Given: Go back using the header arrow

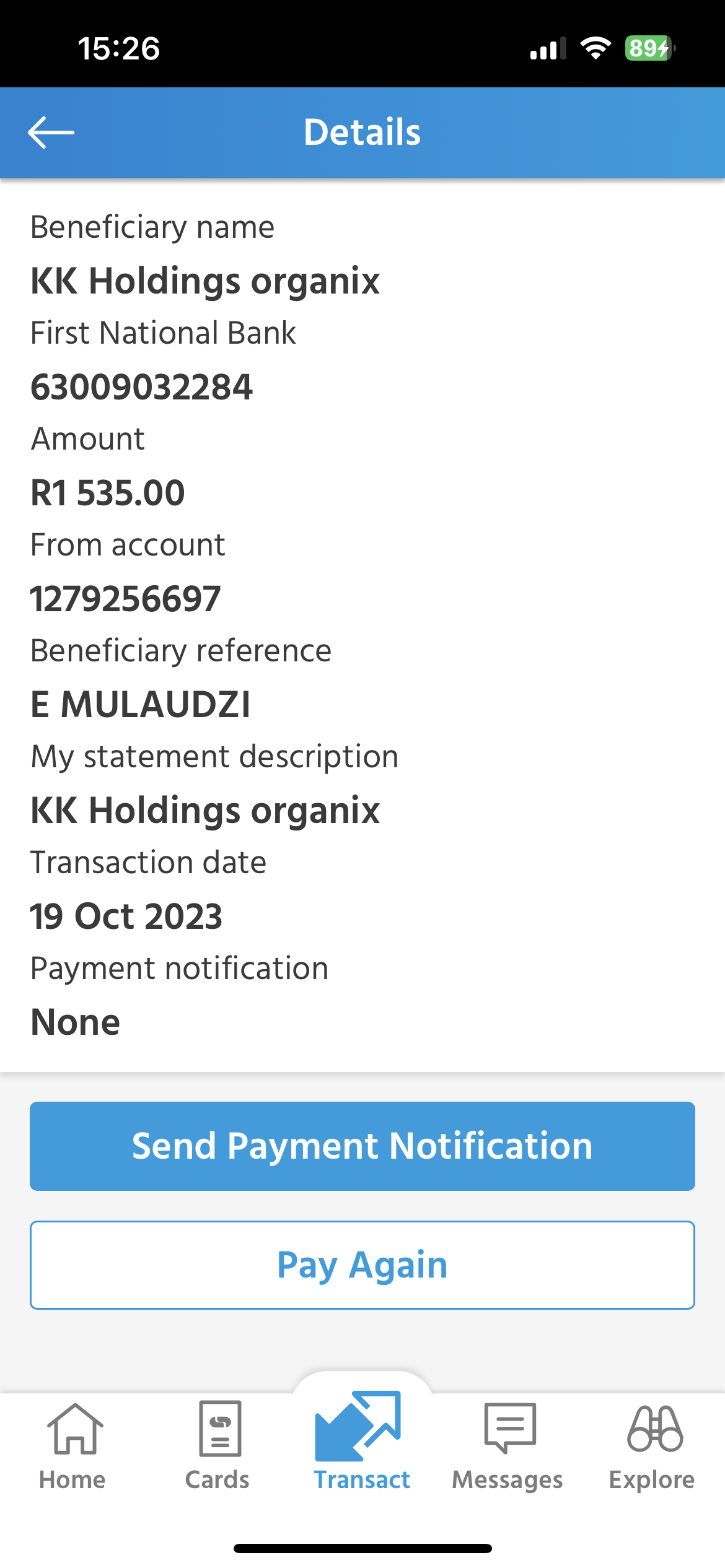Looking at the screenshot, I should pos(51,132).
